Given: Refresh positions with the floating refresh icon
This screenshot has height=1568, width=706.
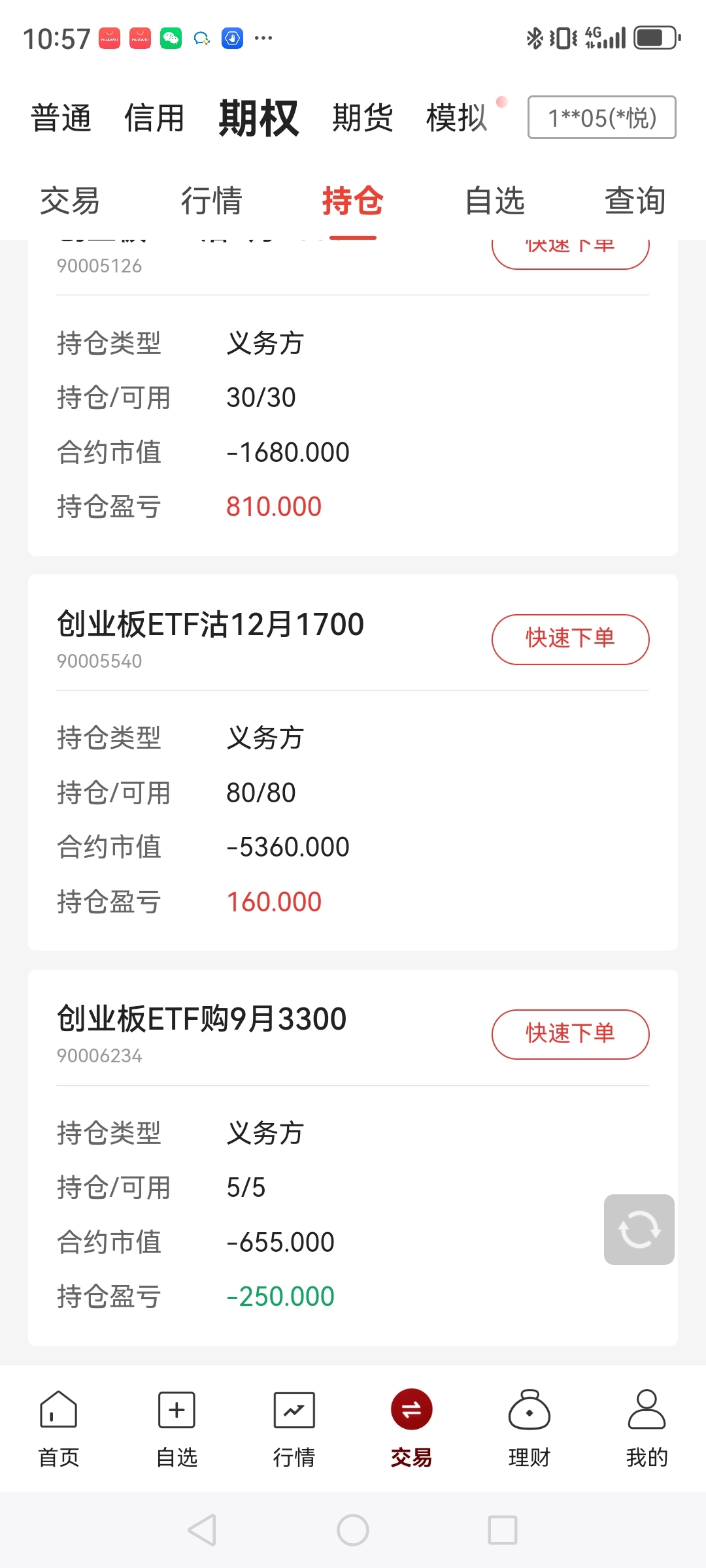Looking at the screenshot, I should coord(639,1230).
